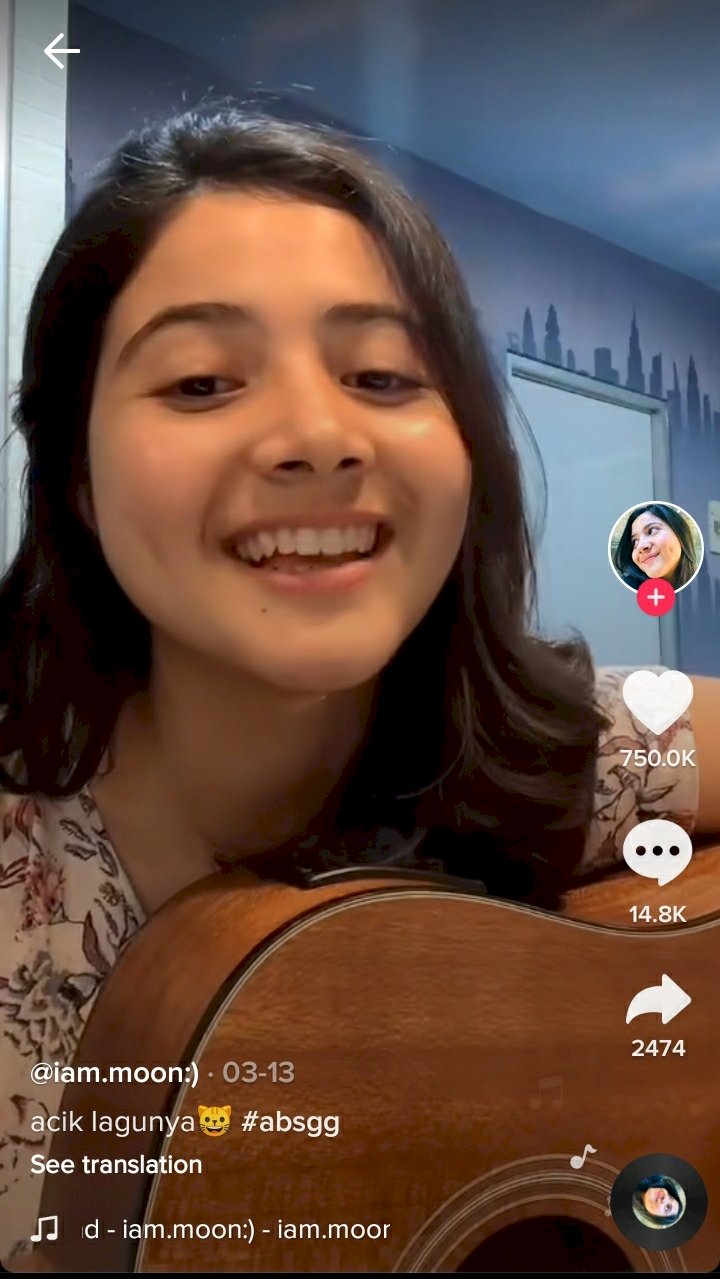Open the comments with 14.8K replies
Image resolution: width=720 pixels, height=1279 pixels.
657,853
